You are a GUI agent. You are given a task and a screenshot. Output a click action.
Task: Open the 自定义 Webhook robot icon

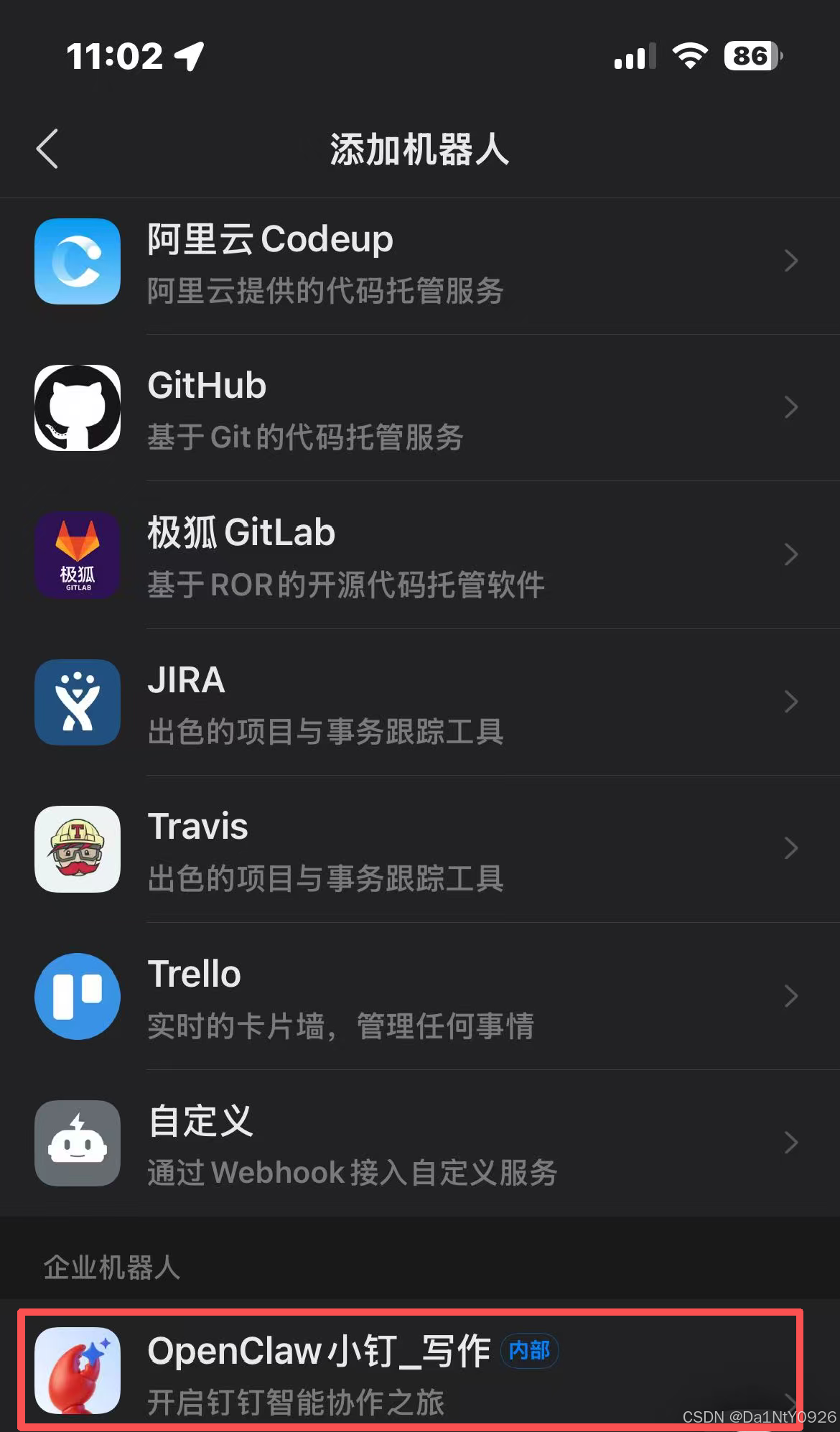tap(77, 1143)
